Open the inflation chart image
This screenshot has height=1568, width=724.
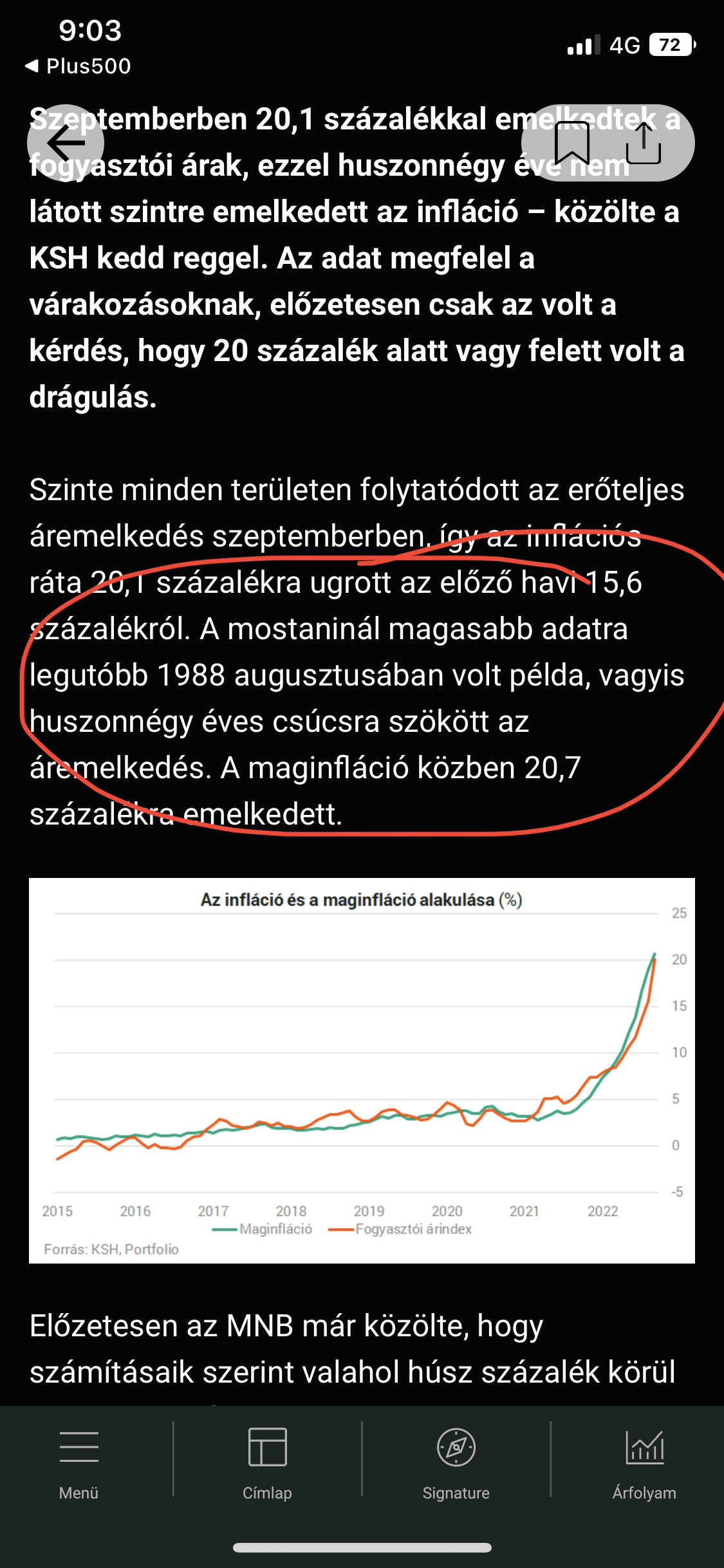362,1070
